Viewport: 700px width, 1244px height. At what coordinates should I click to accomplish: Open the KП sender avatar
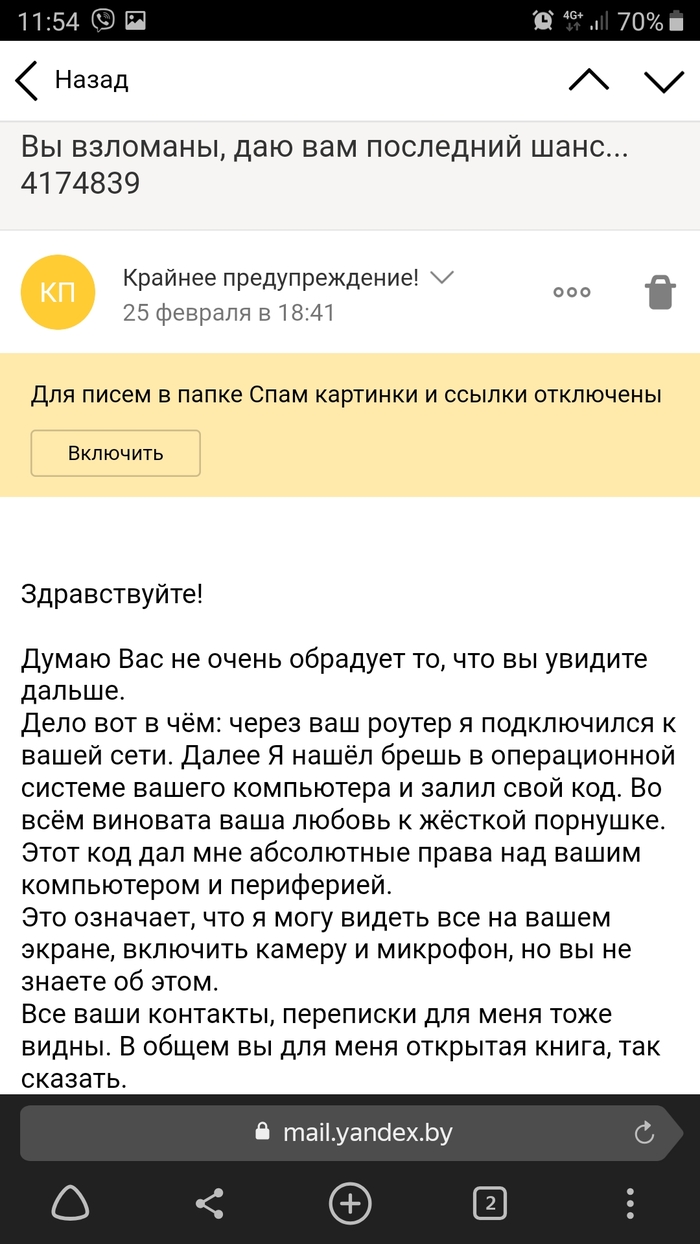(x=58, y=292)
